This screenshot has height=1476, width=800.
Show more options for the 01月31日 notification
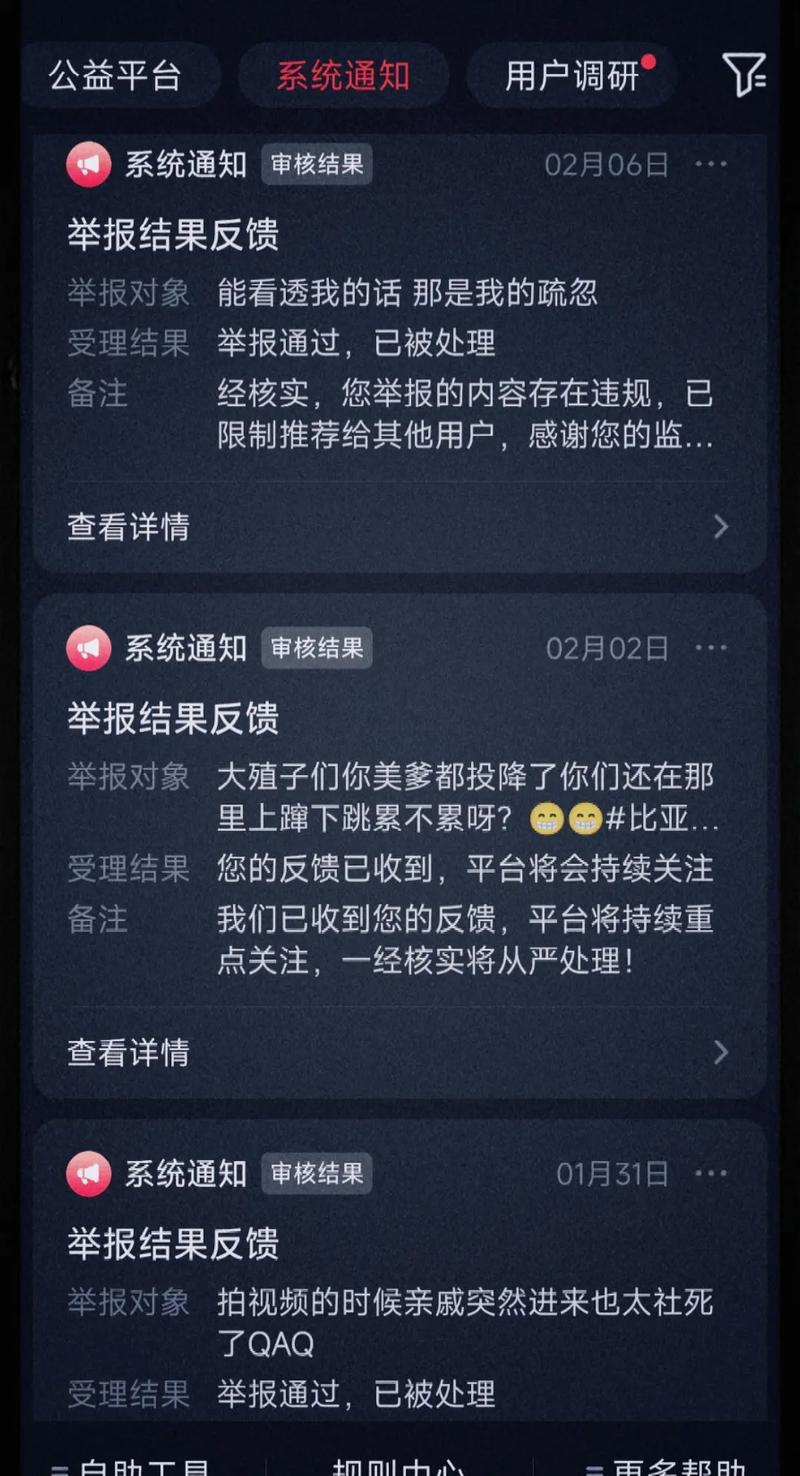tap(711, 1173)
